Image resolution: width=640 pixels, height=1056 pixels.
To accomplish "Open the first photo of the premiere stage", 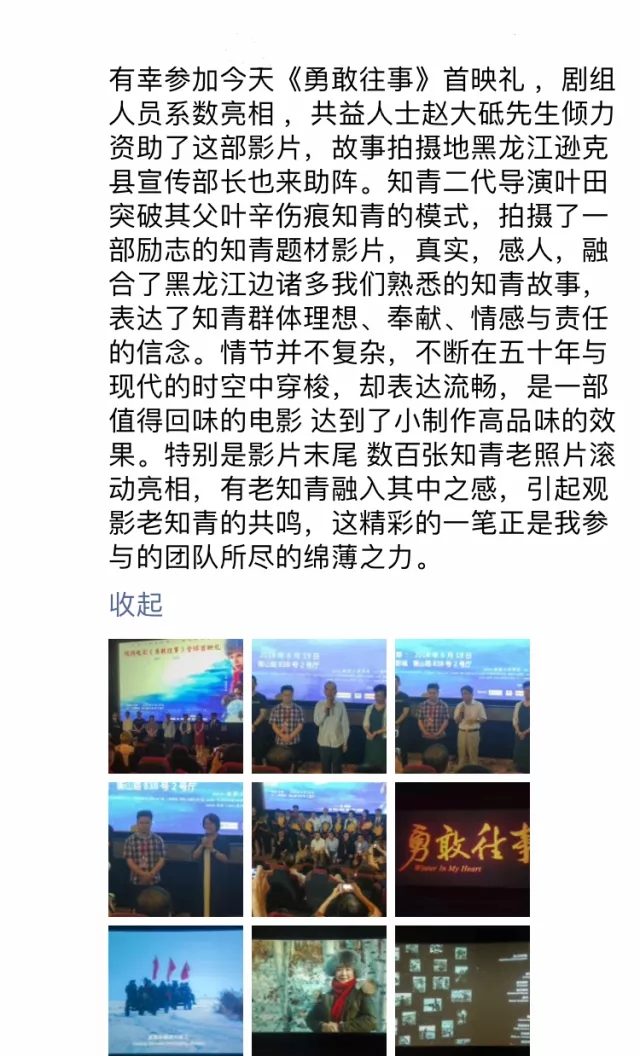I will point(175,705).
